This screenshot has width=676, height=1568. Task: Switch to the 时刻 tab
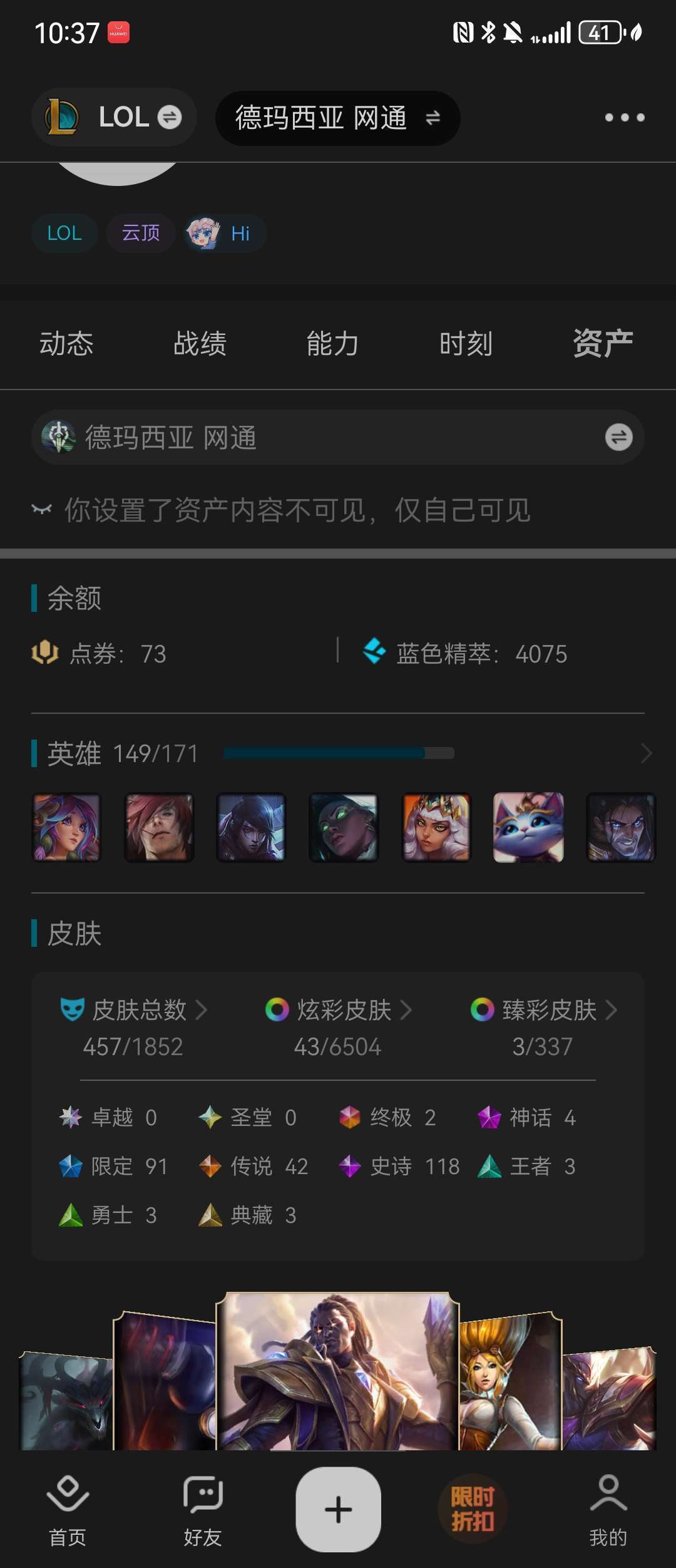pyautogui.click(x=466, y=343)
